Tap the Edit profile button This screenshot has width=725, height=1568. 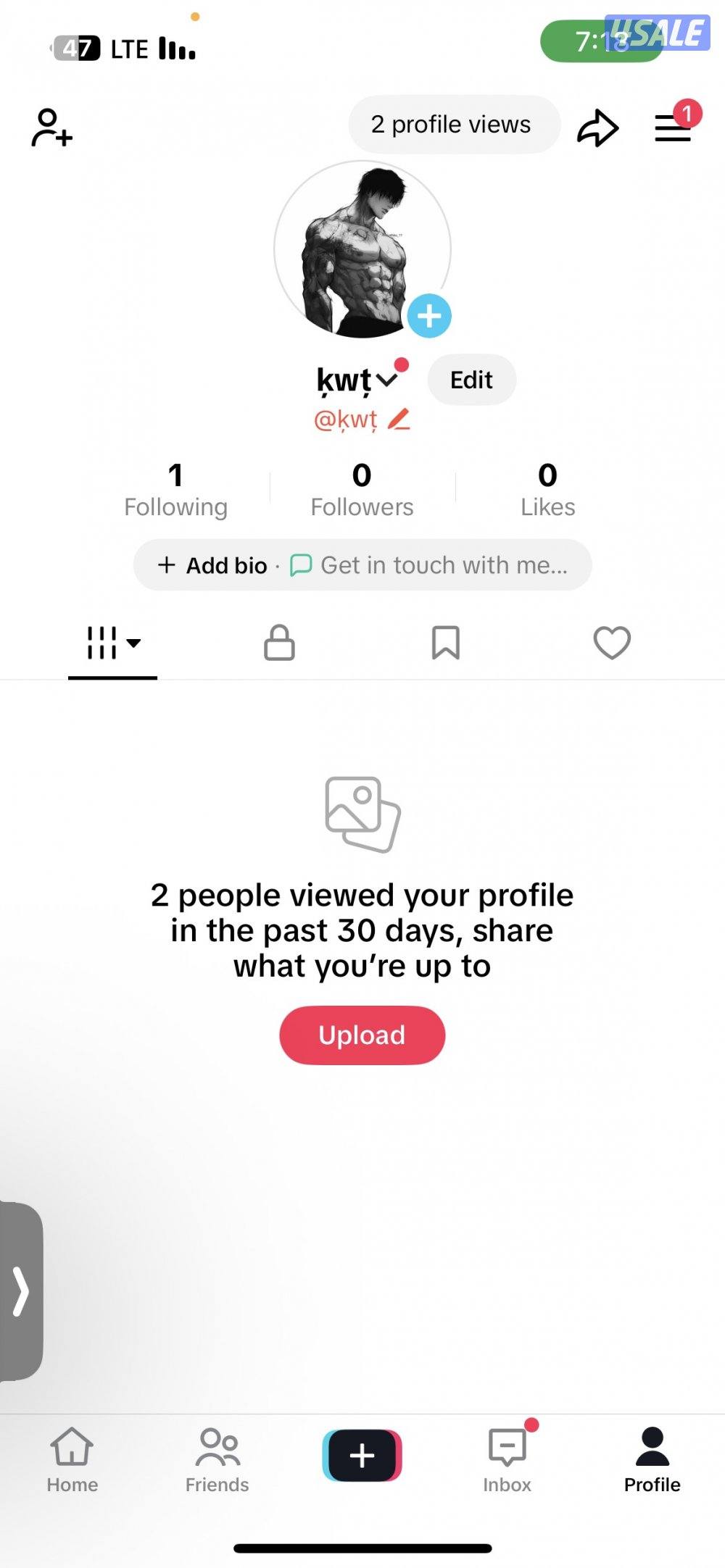471,380
